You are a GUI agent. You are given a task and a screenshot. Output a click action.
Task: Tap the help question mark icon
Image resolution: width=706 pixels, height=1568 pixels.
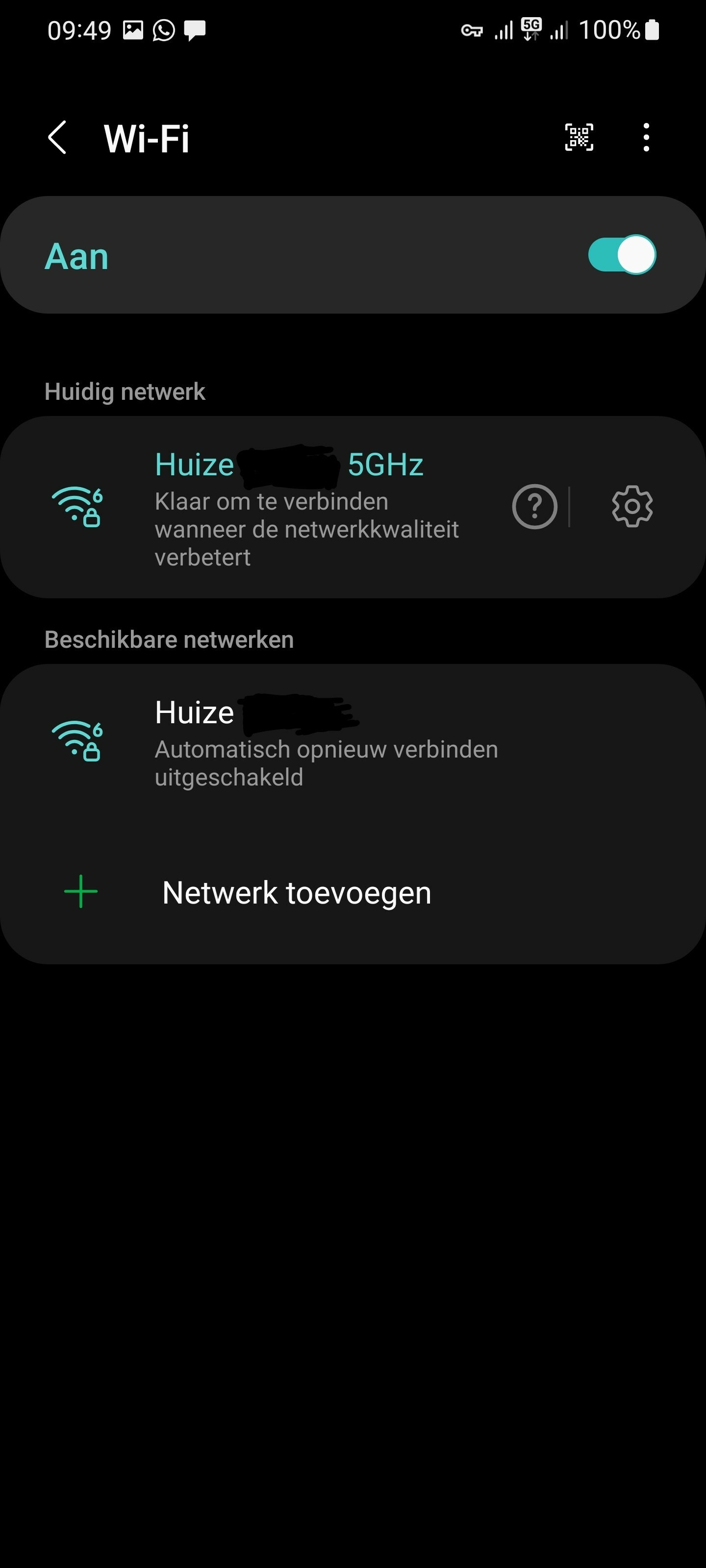tap(534, 507)
